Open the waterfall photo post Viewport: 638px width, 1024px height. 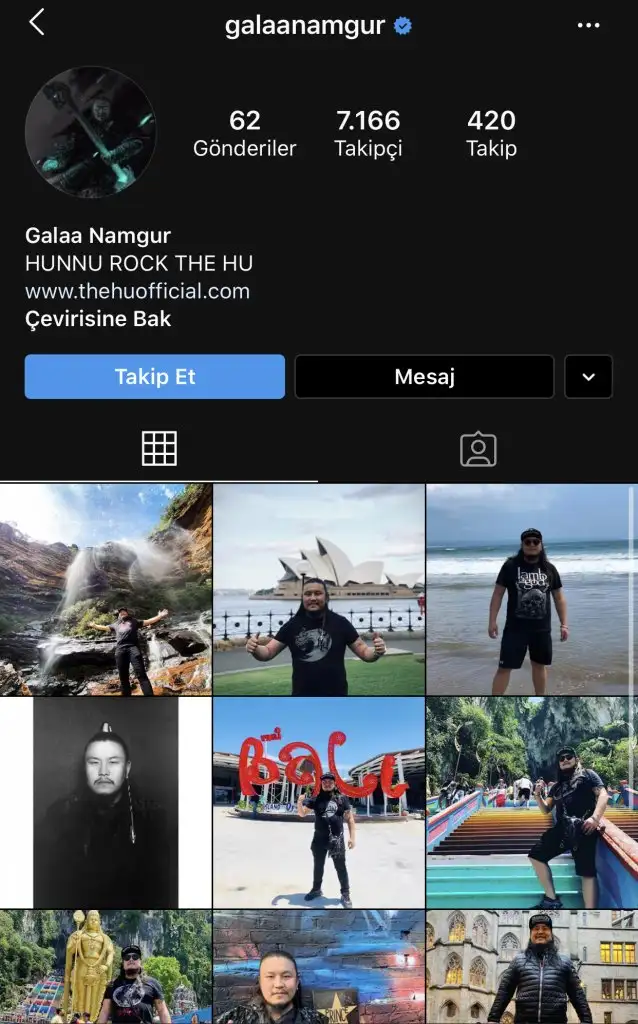coord(106,589)
